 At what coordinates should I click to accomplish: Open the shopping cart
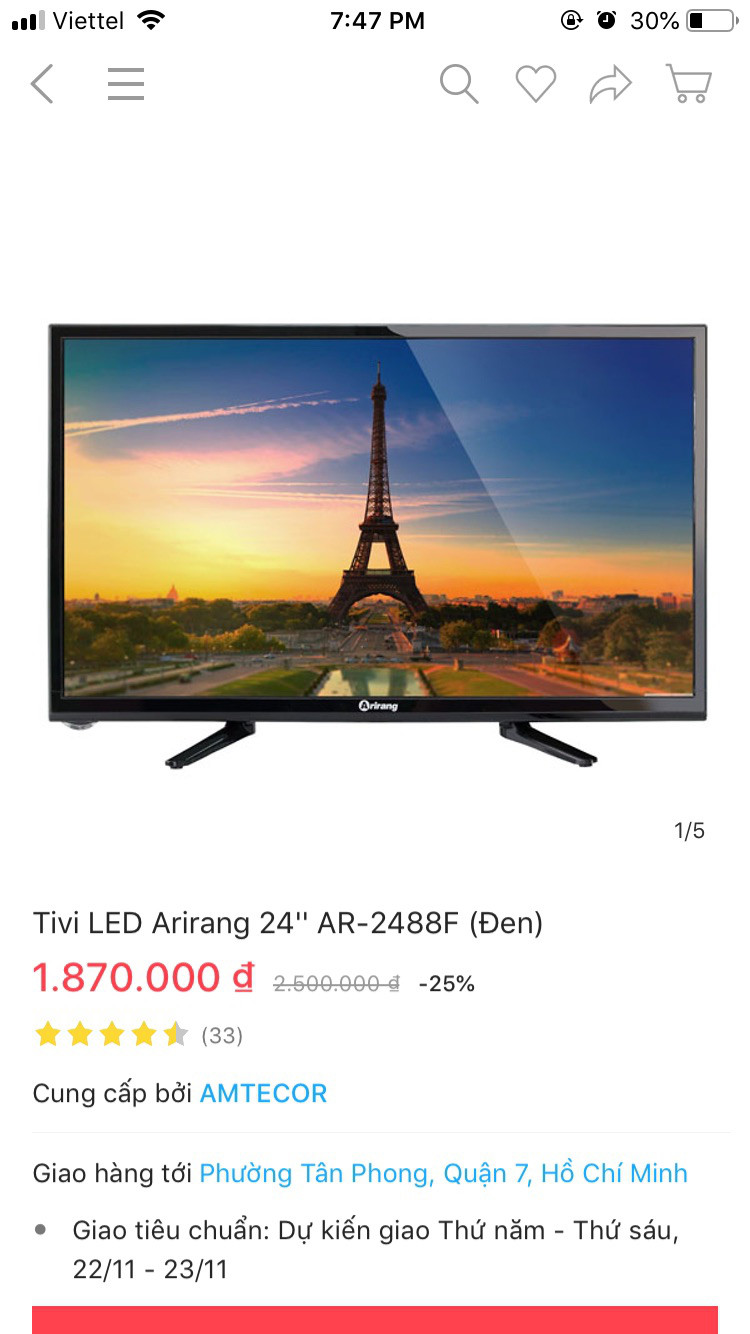688,85
